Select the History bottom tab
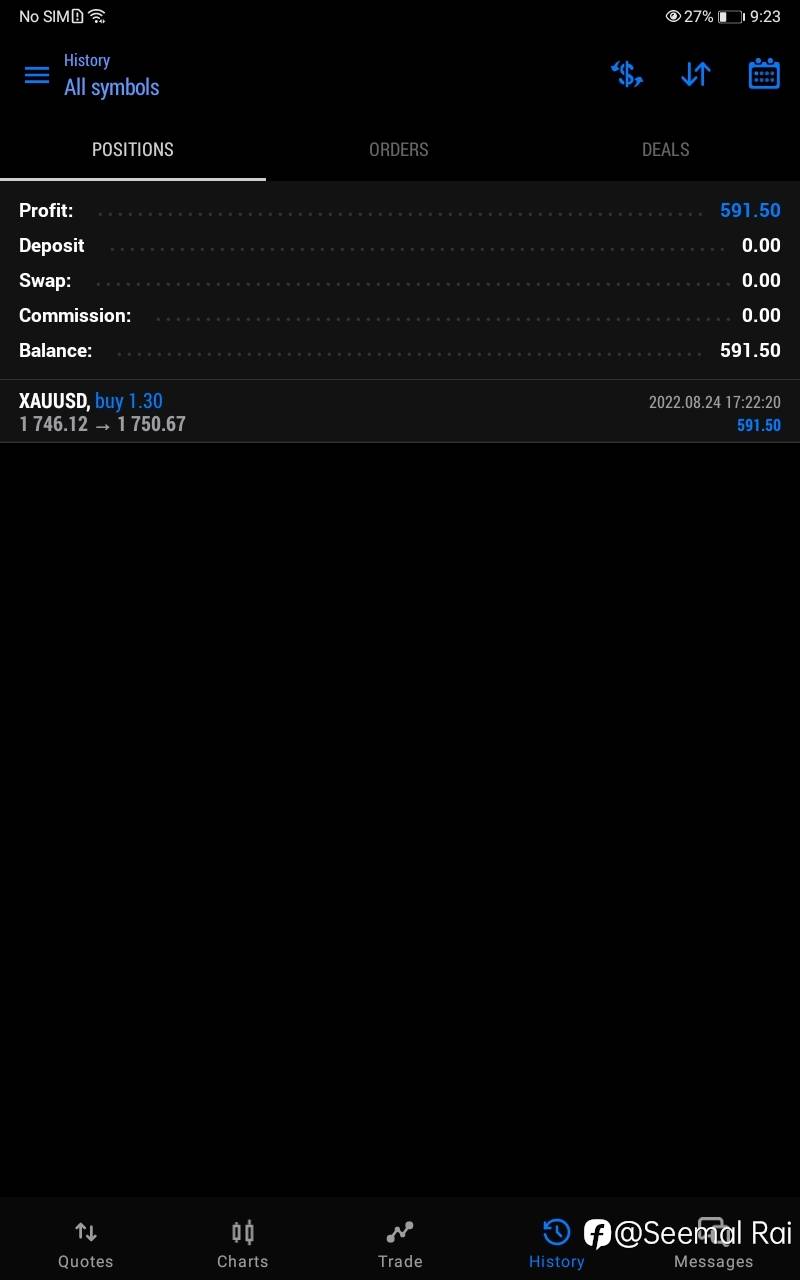This screenshot has width=800, height=1280. tap(556, 1244)
